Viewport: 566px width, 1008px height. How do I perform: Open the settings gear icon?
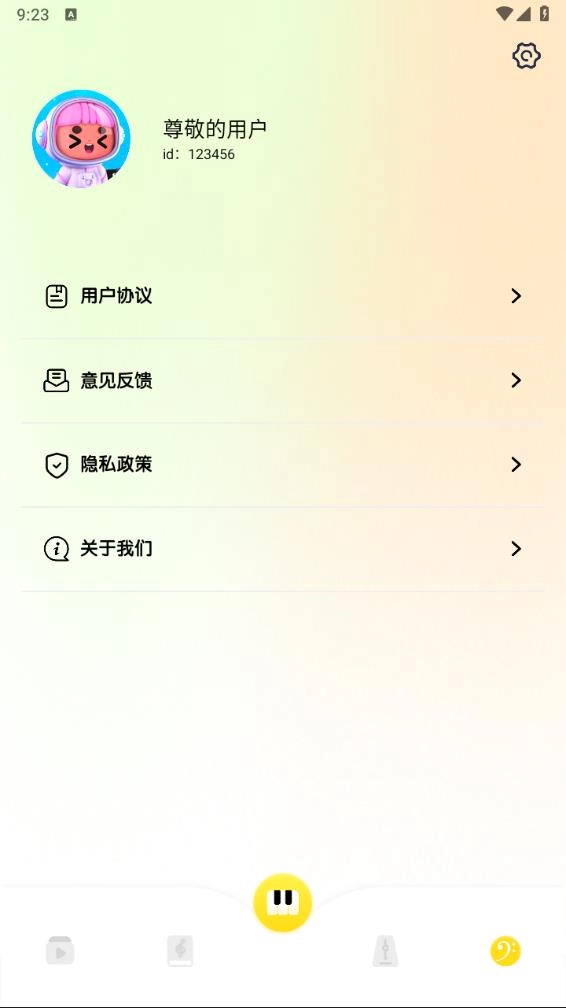[x=526, y=56]
